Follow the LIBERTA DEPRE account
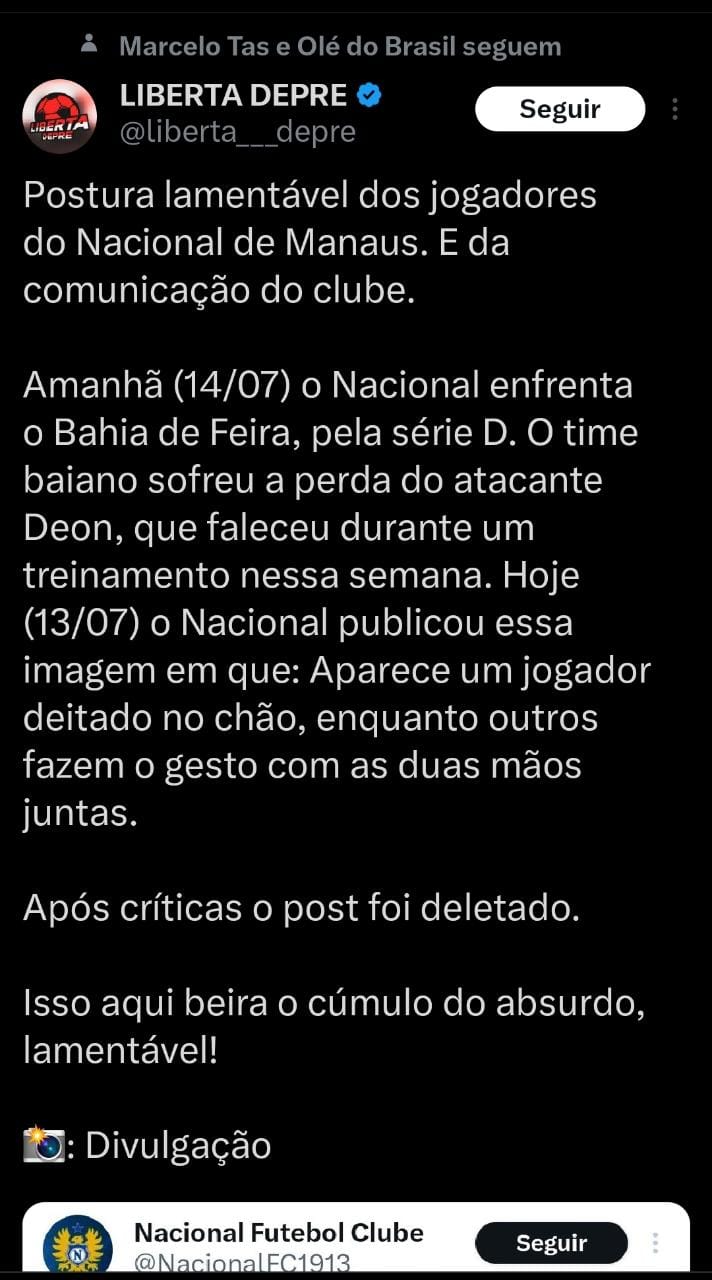Screen dimensions: 712x1280 pos(560,109)
